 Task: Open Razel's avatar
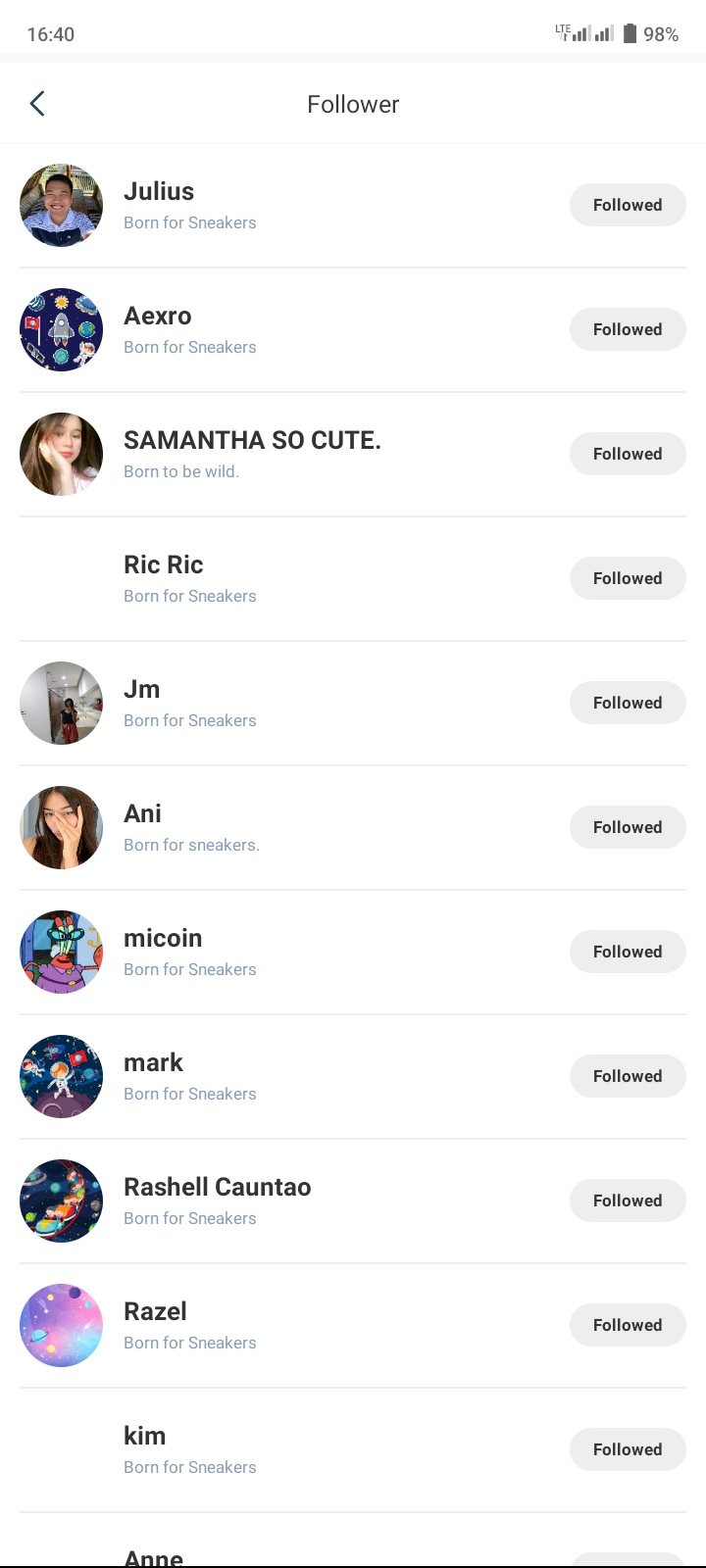pyautogui.click(x=61, y=1325)
